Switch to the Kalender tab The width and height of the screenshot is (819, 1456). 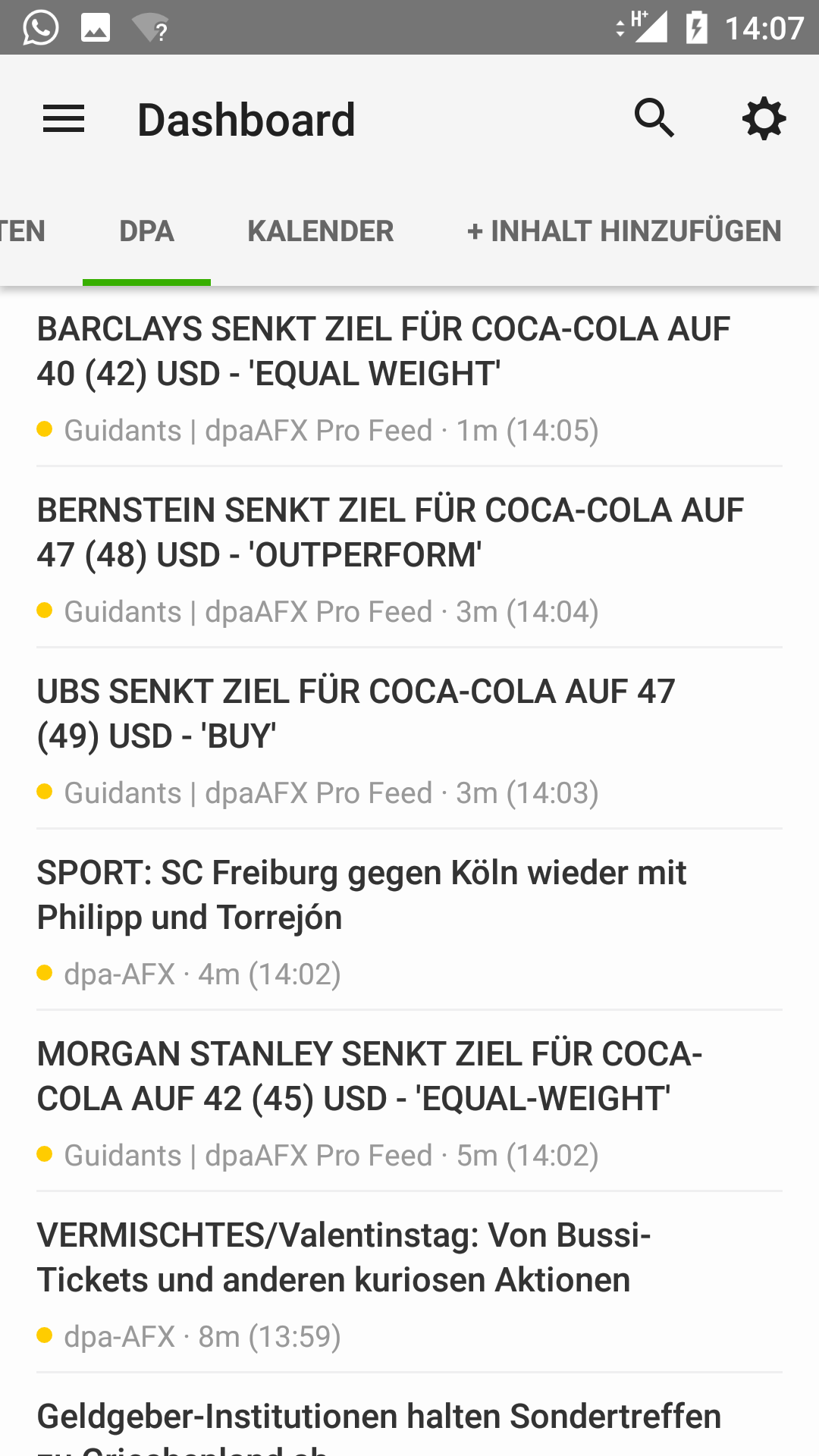coord(320,231)
